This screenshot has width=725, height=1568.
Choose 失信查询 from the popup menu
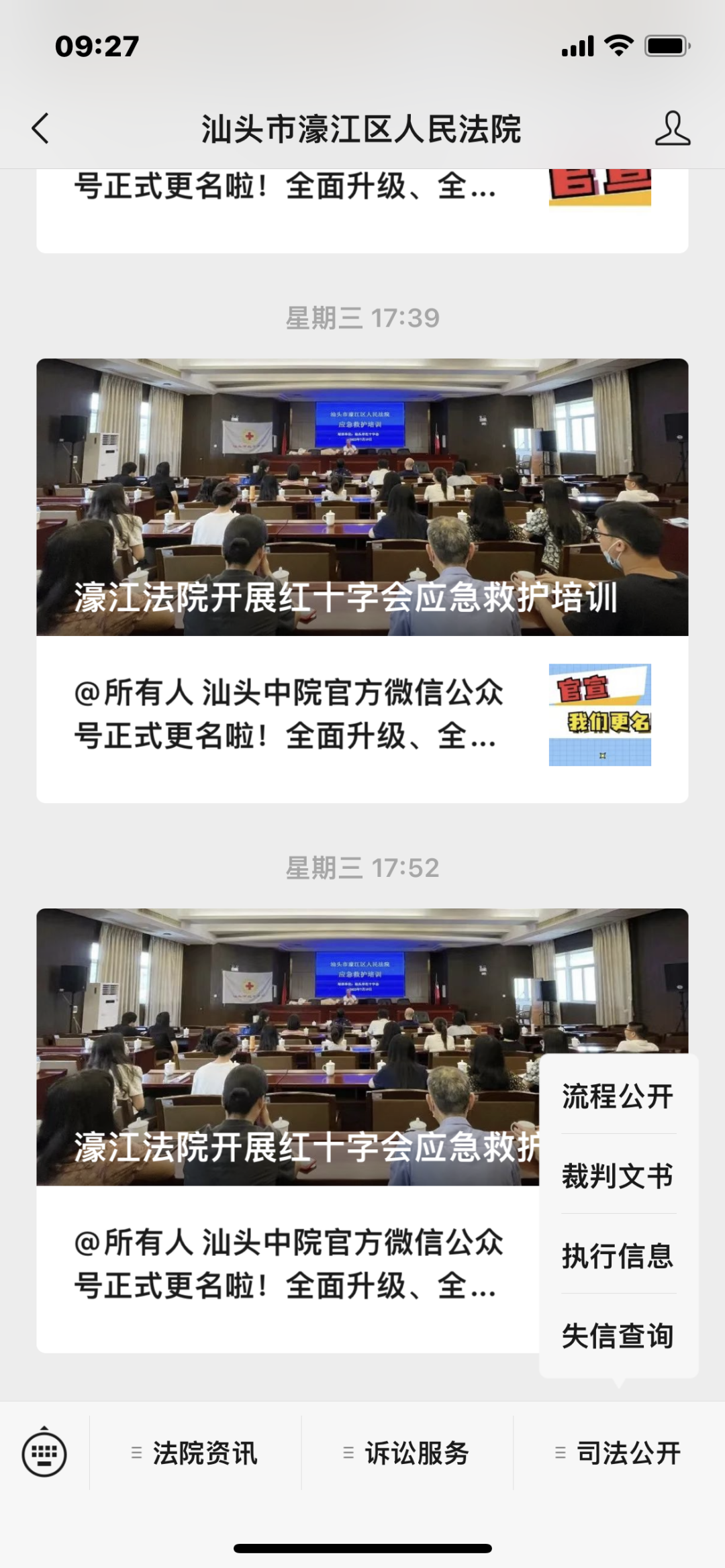618,1336
